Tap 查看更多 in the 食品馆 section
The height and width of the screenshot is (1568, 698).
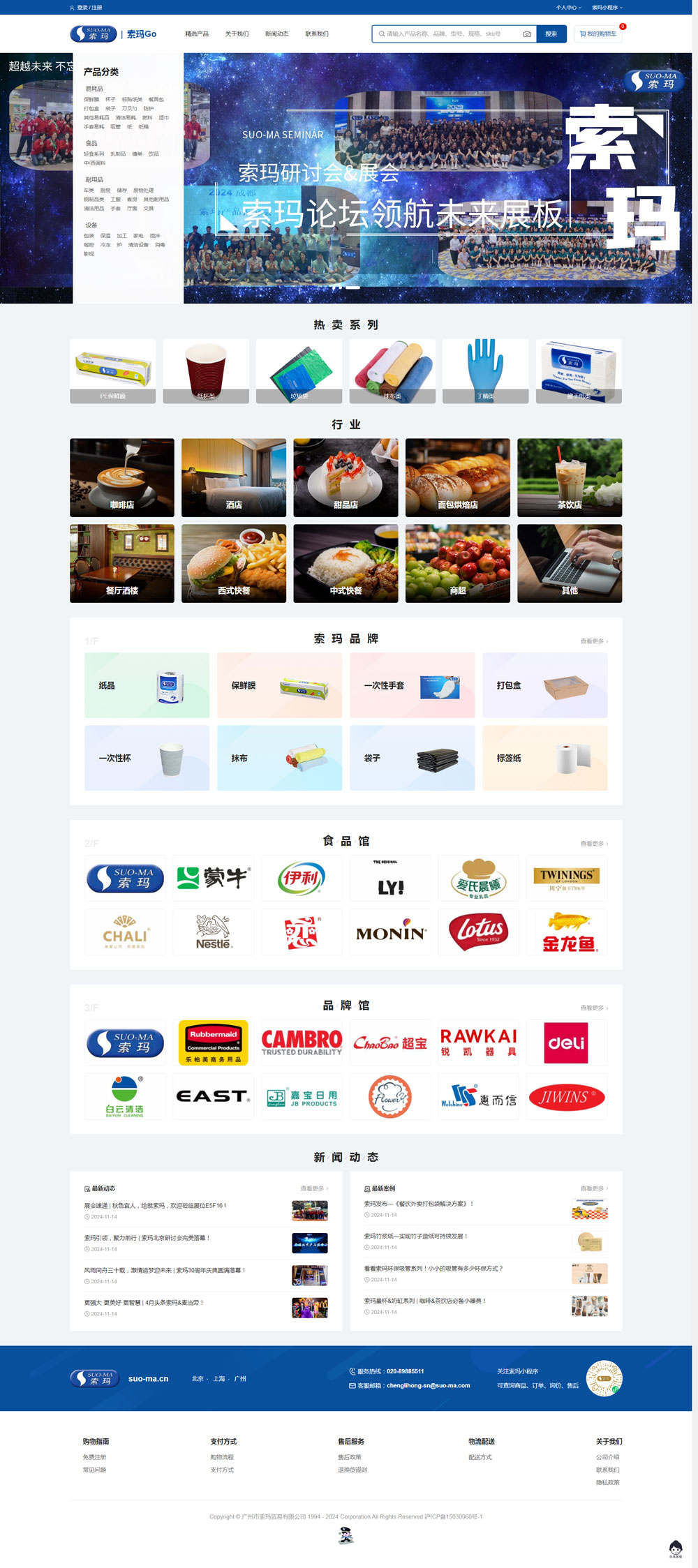tap(593, 844)
